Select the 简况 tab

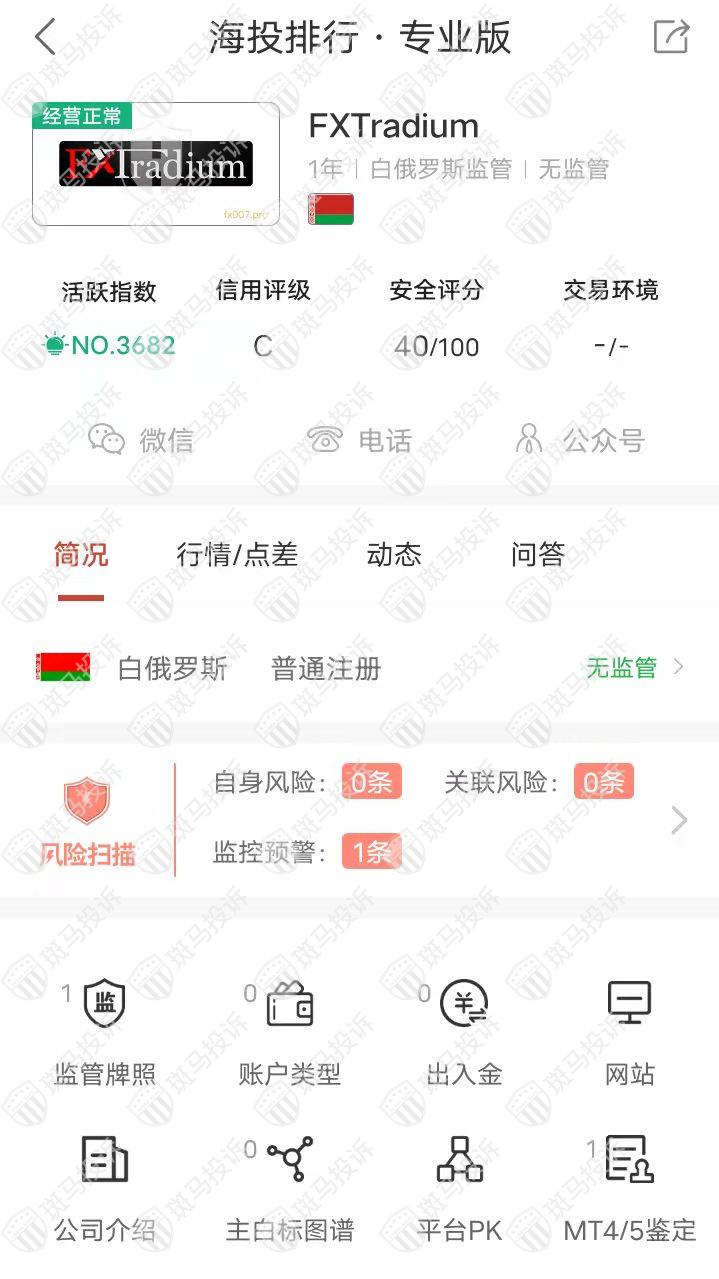click(x=81, y=555)
